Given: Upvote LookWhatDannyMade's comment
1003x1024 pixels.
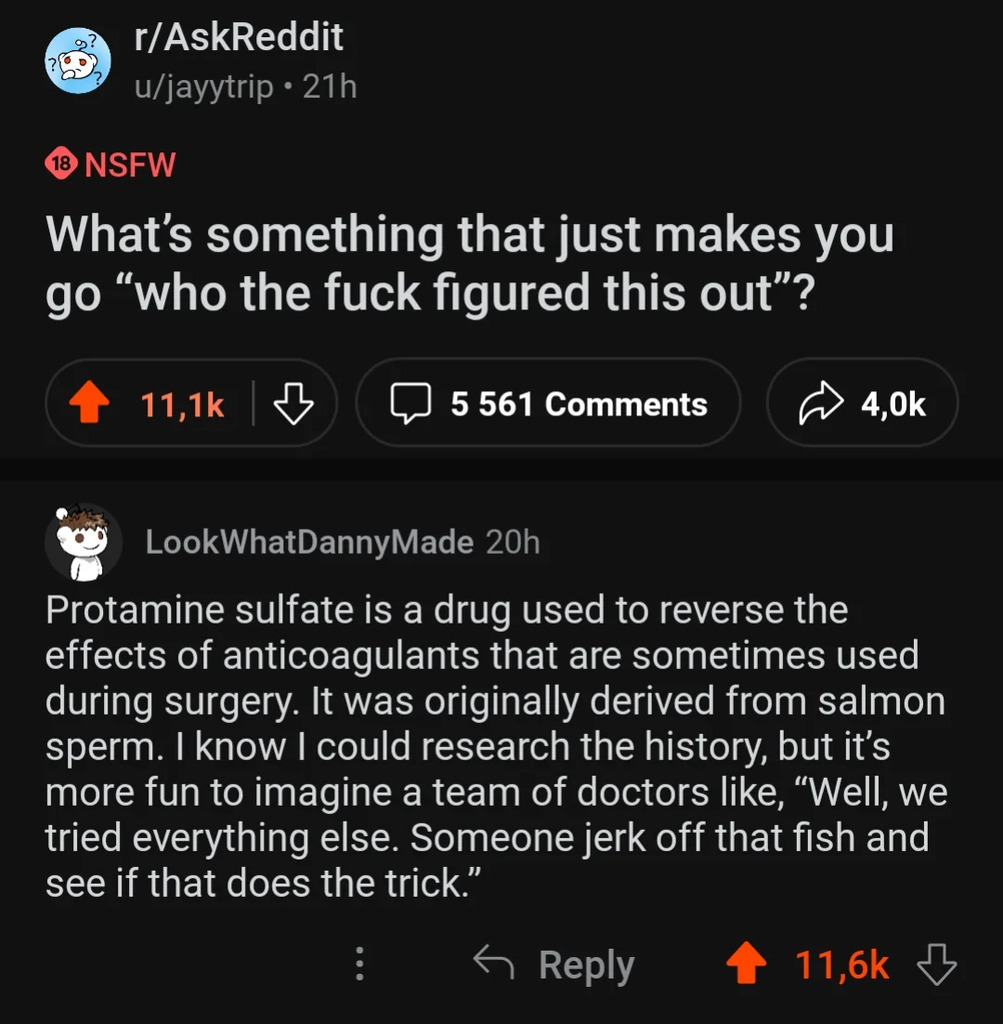Looking at the screenshot, I should pyautogui.click(x=746, y=965).
